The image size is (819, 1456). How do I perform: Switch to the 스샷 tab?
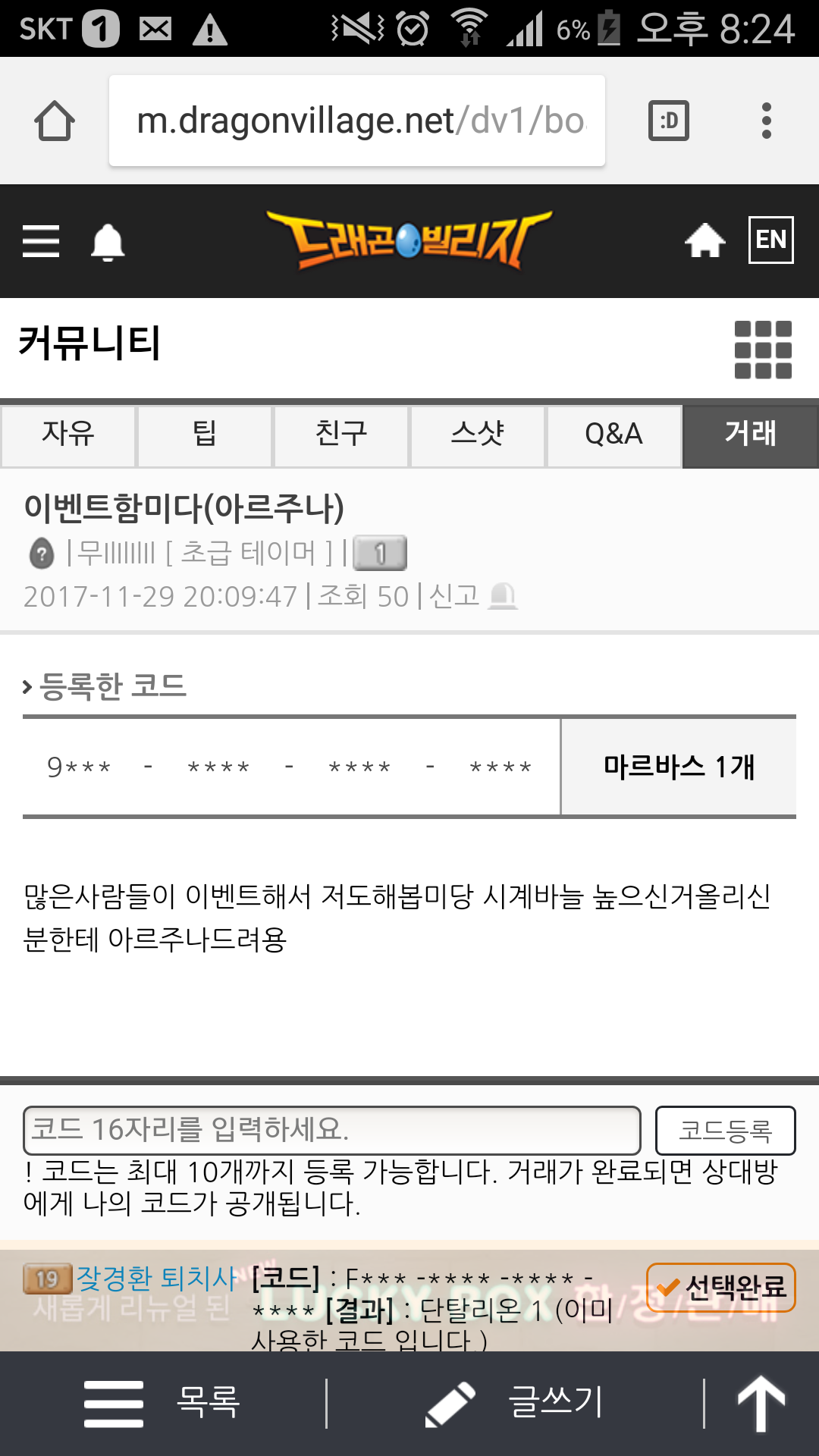(478, 435)
